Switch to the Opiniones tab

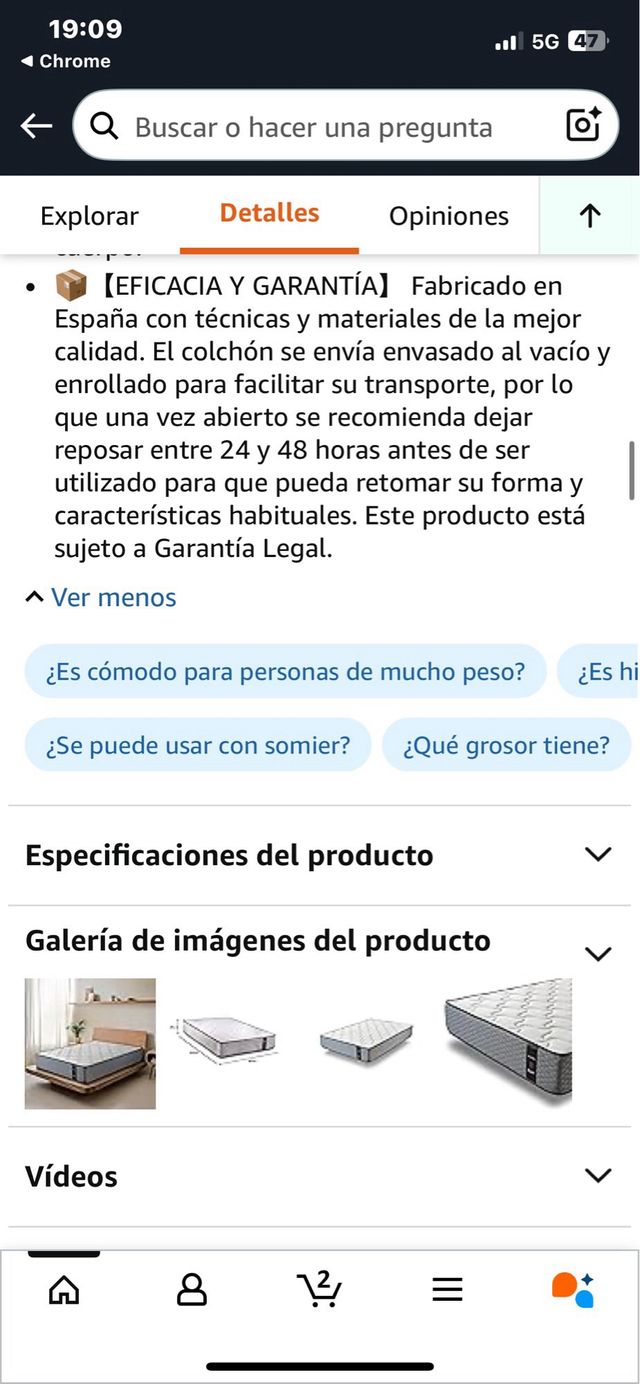click(448, 216)
